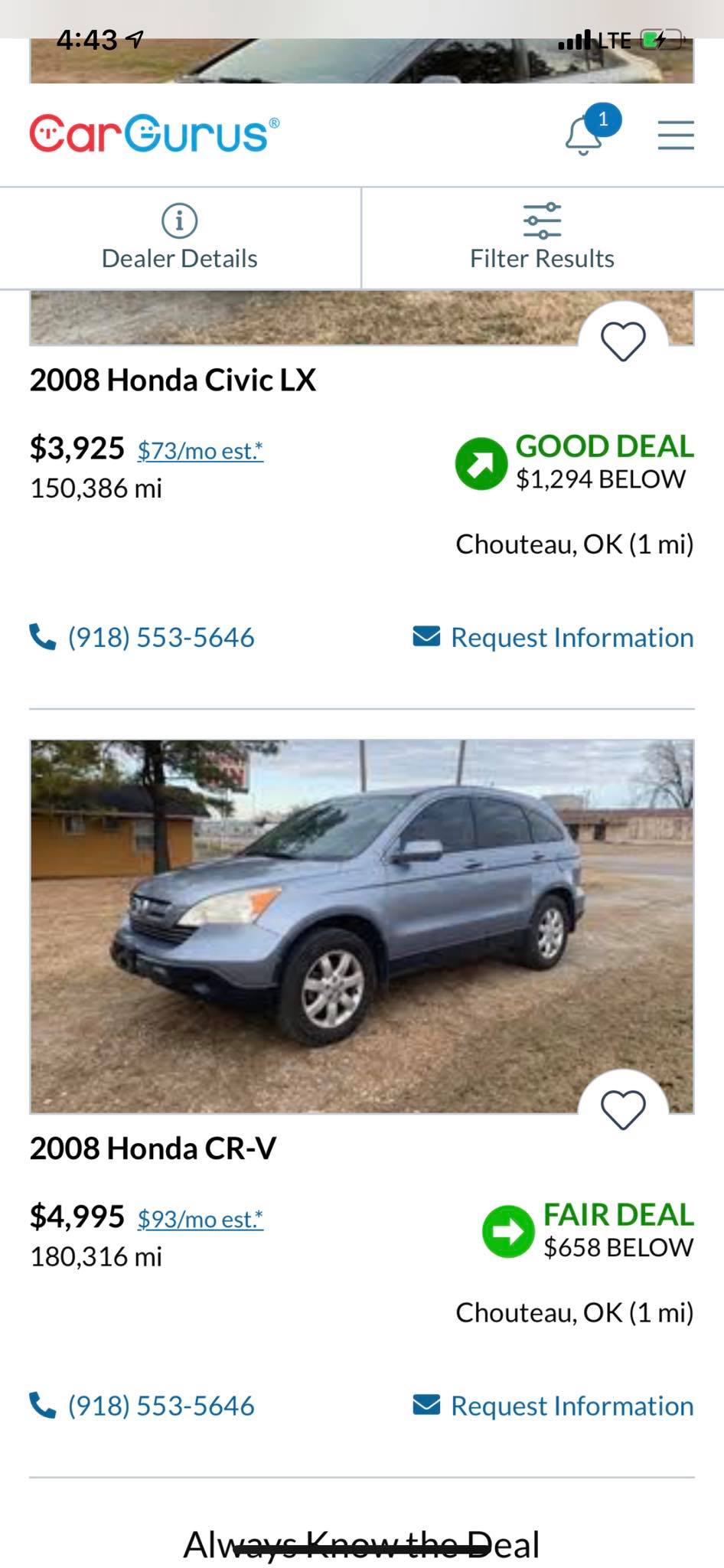This screenshot has height=1568, width=724.
Task: Favorite the 2008 Honda CR-V listing
Action: 623,1110
